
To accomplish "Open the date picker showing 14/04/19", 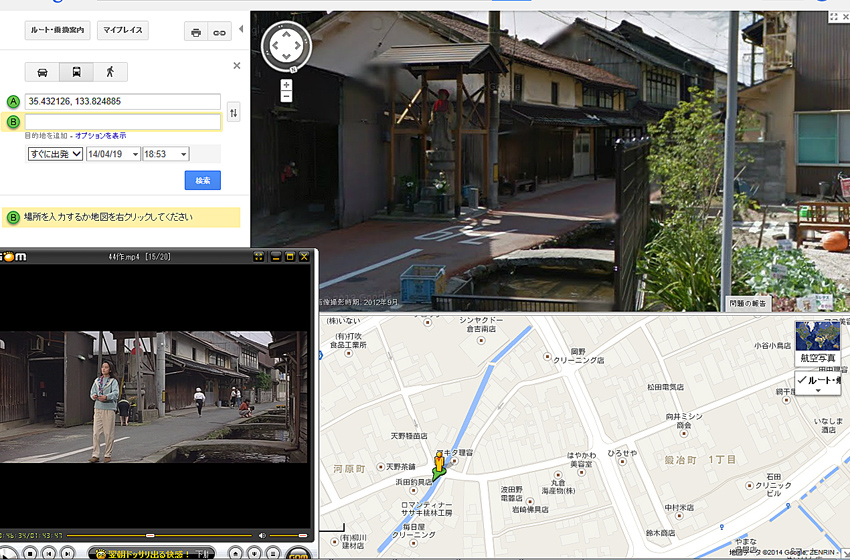I will tap(113, 154).
